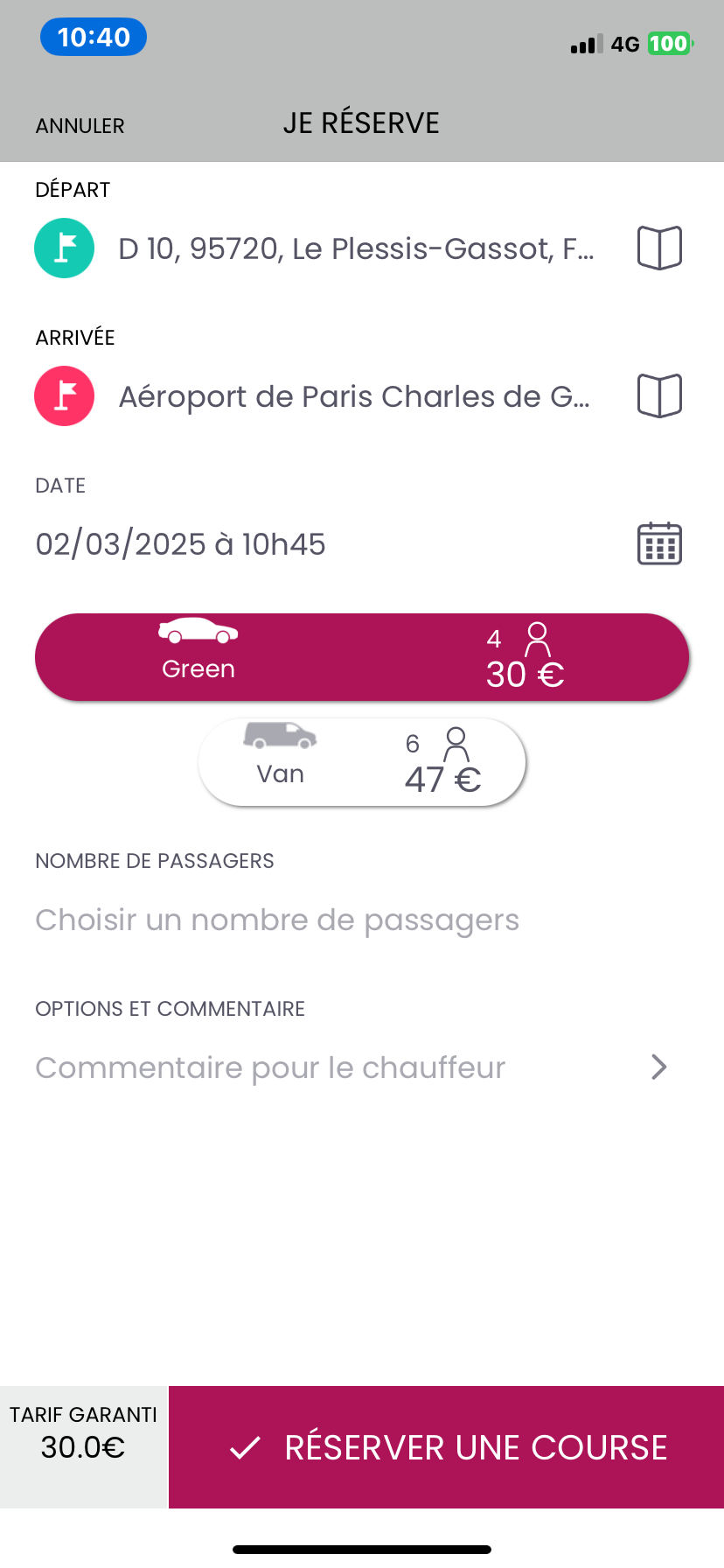
Task: Select the Van option at 47 €
Action: tap(362, 762)
